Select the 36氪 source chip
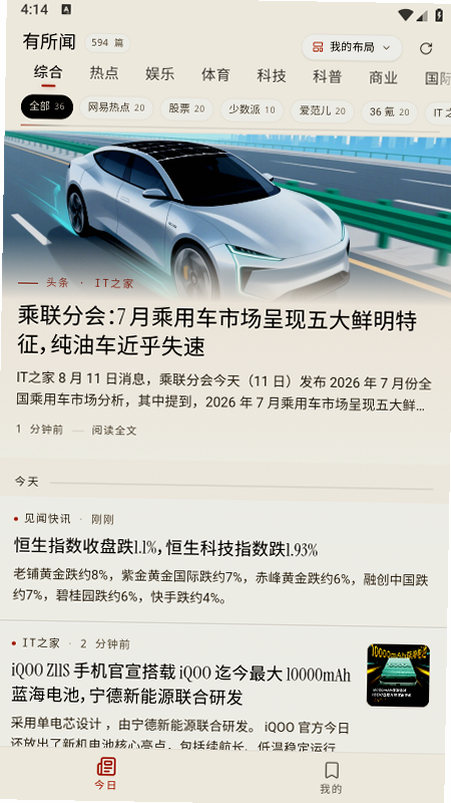This screenshot has height=803, width=451. point(389,112)
